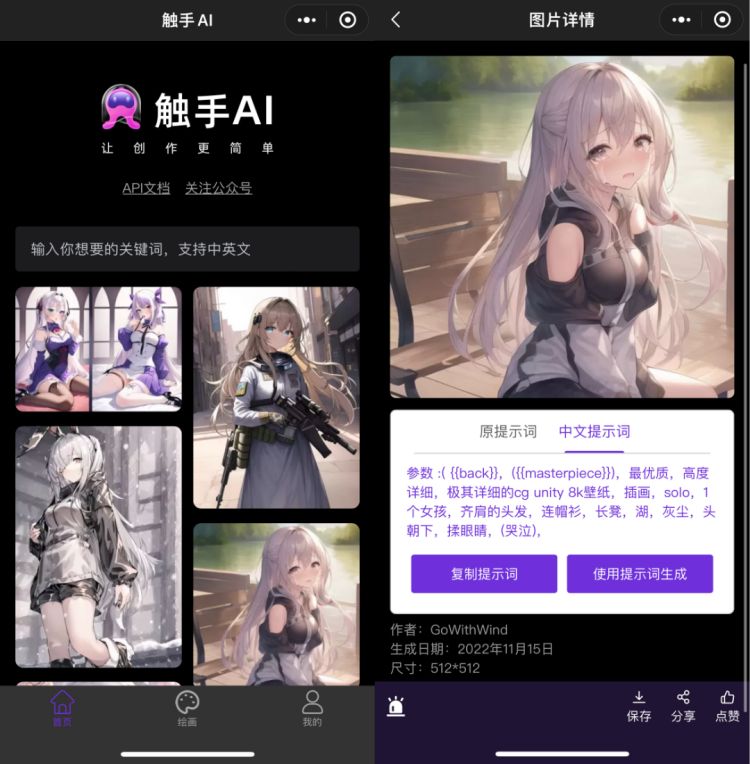Open the twin purple-dress girls image tile
The width and height of the screenshot is (750, 764).
point(98,349)
